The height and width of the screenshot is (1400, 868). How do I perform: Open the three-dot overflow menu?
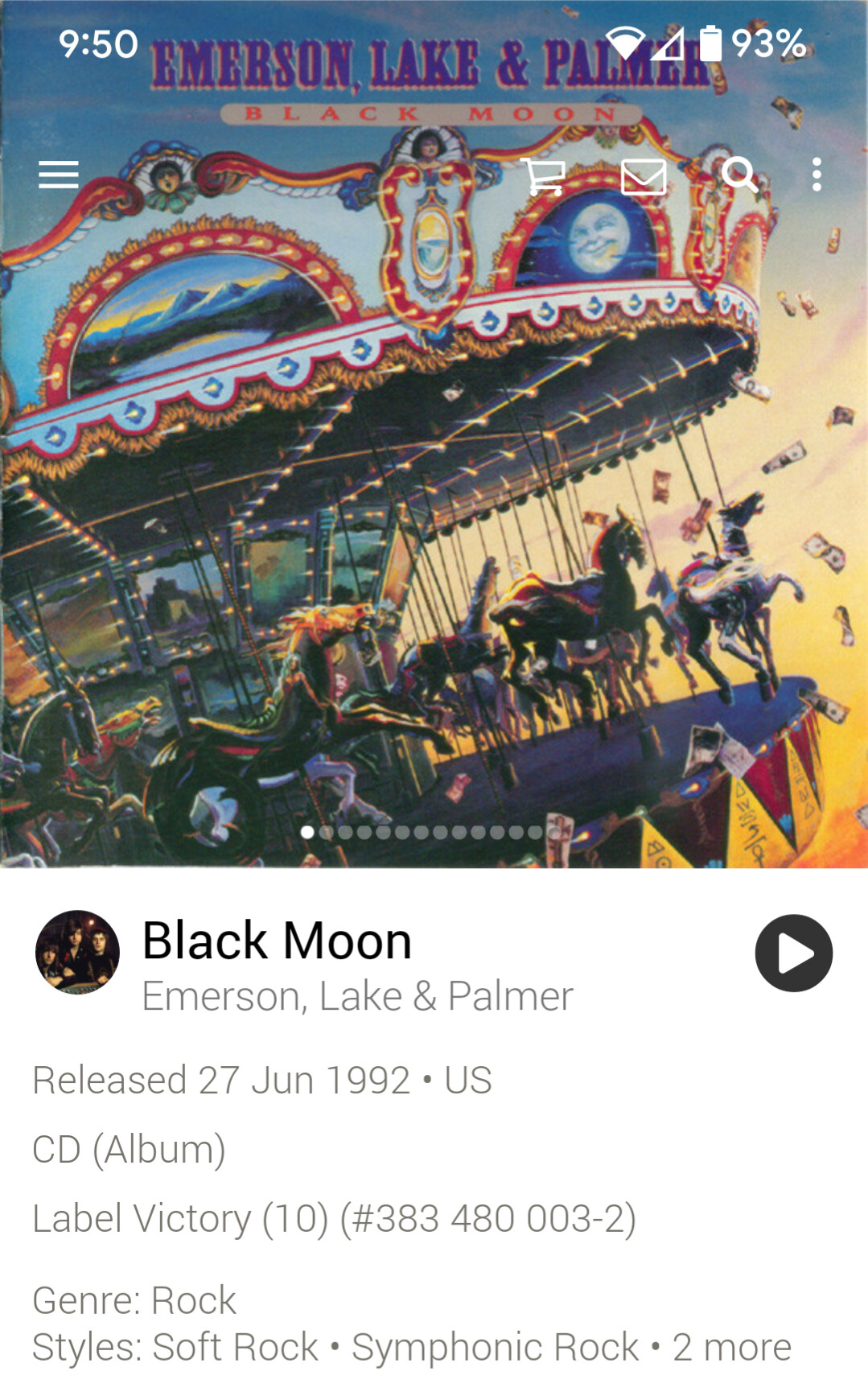coord(817,175)
